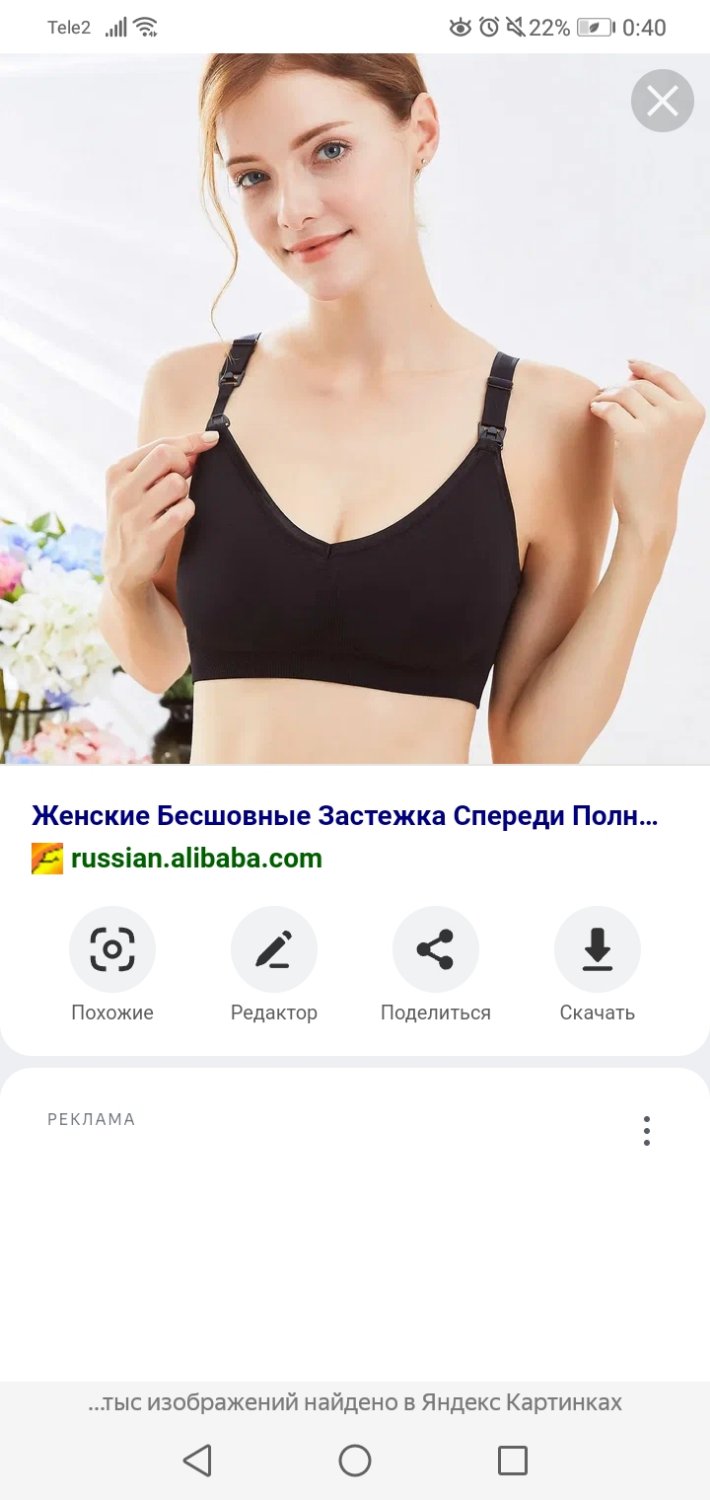710x1500 pixels.
Task: Open the Редактор image editor
Action: (274, 965)
